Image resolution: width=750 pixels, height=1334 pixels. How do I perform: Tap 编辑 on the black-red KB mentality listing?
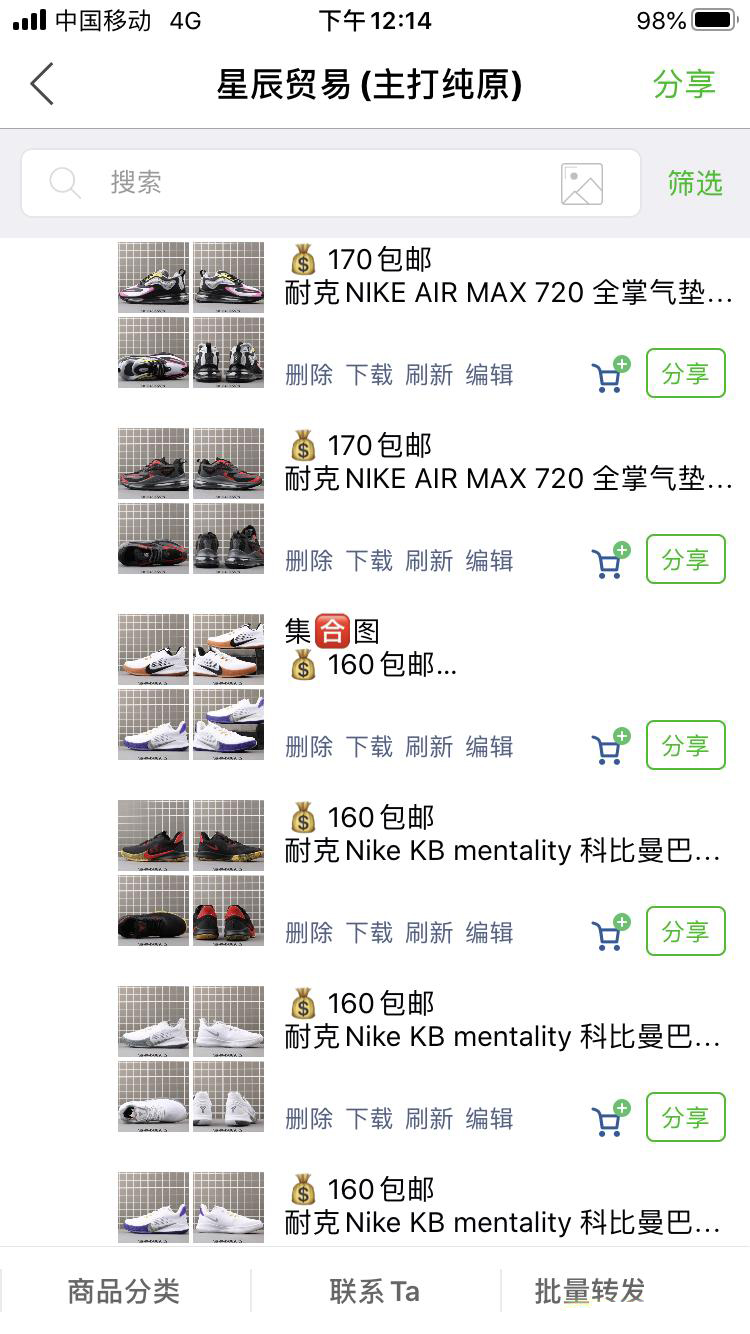(489, 932)
